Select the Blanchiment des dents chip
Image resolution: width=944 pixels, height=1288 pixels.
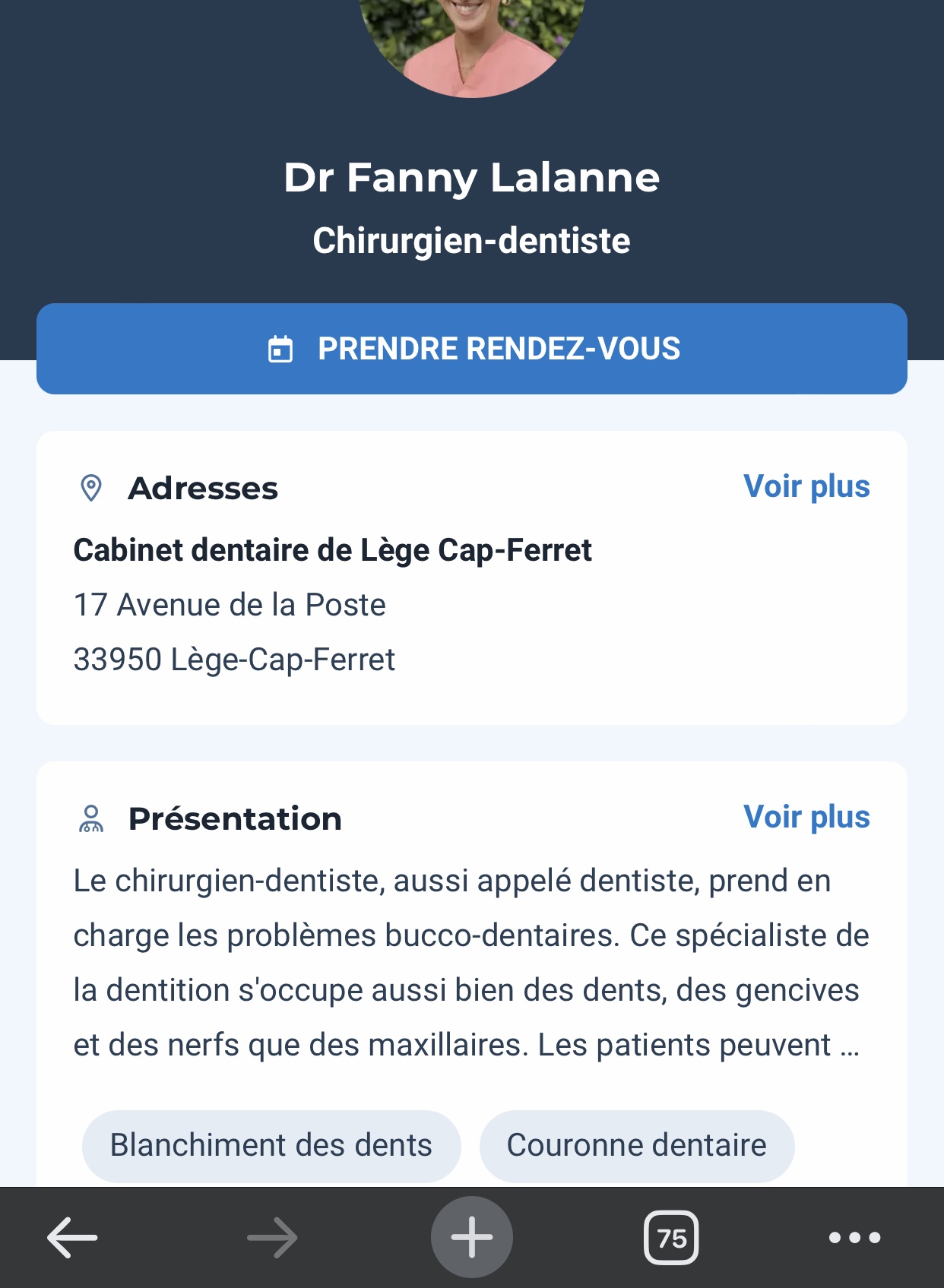(271, 1145)
